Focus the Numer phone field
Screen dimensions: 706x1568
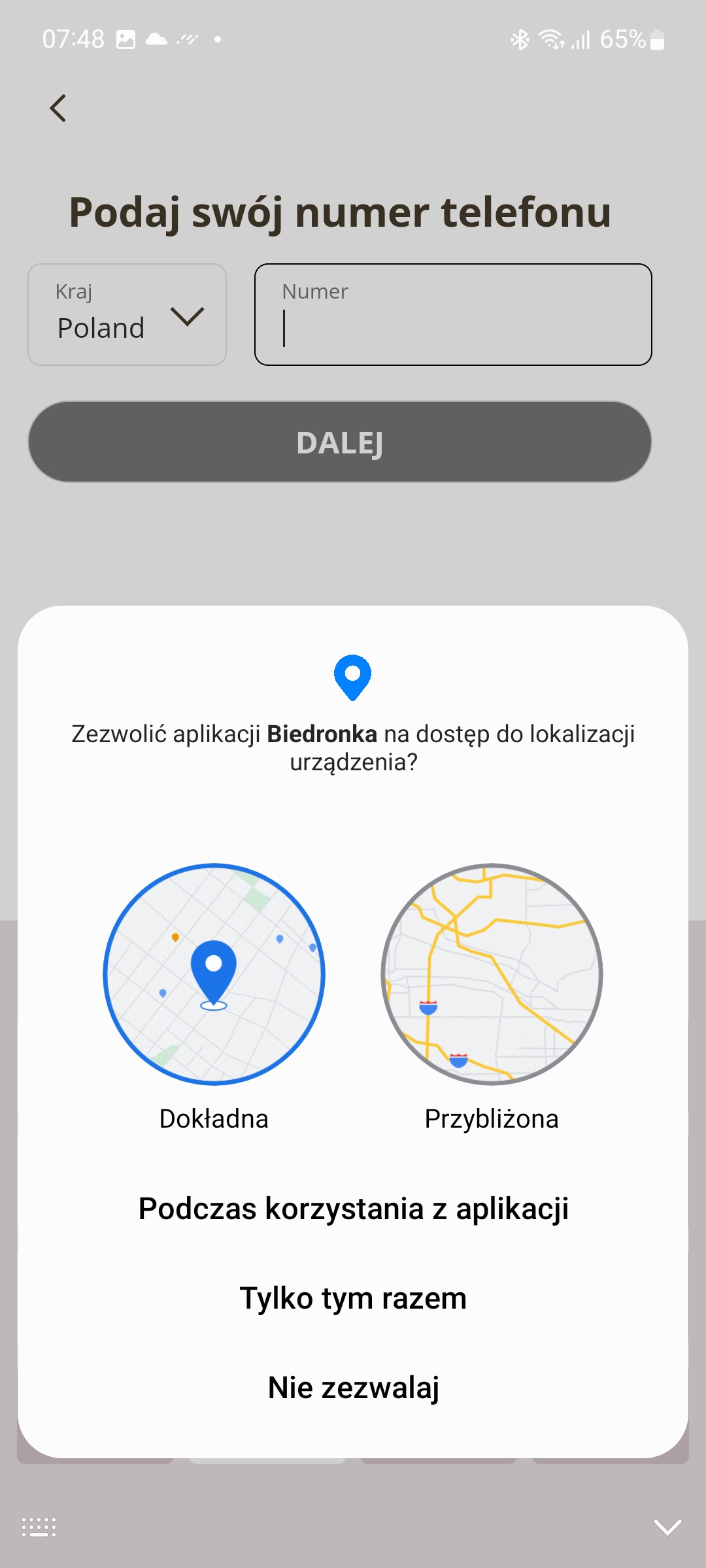[453, 314]
